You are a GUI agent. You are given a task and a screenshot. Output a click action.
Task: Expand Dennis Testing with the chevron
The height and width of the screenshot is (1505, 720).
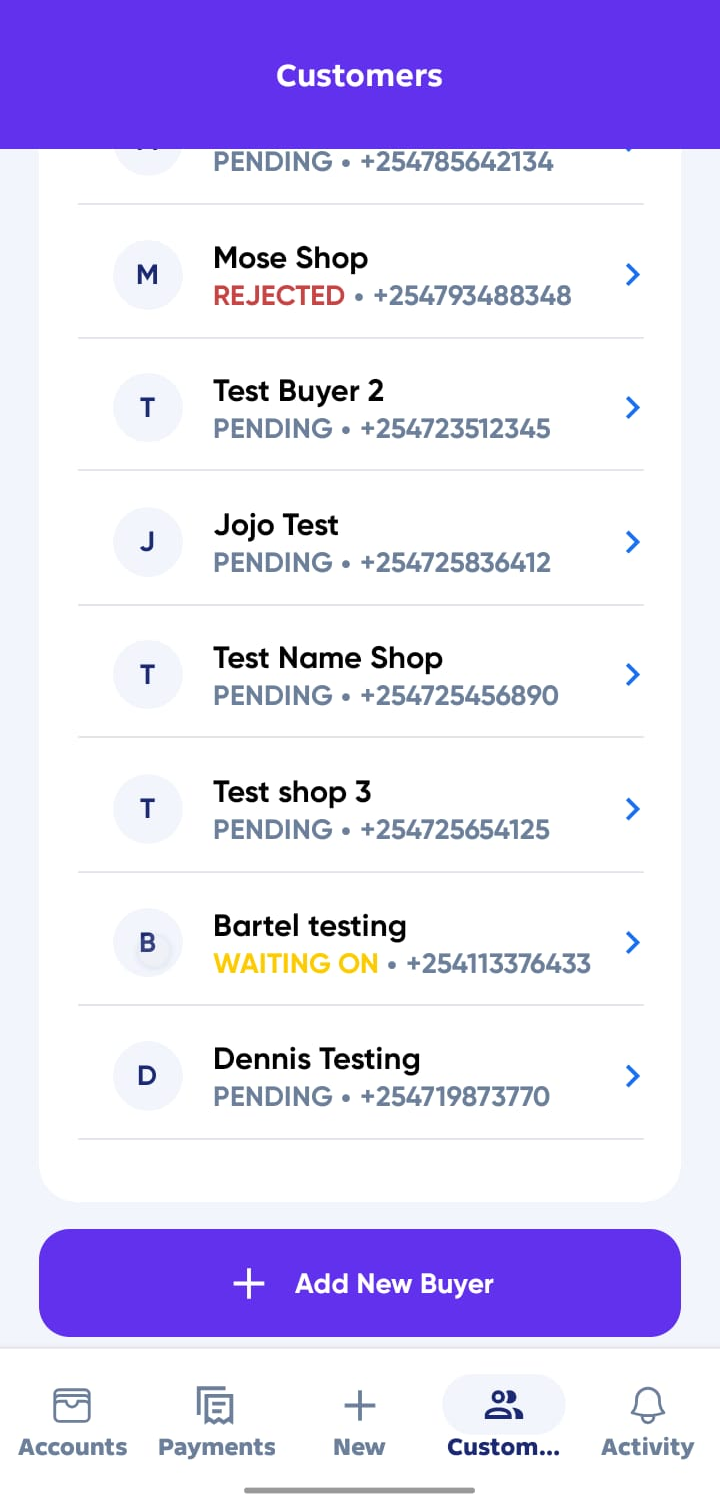pos(631,1076)
